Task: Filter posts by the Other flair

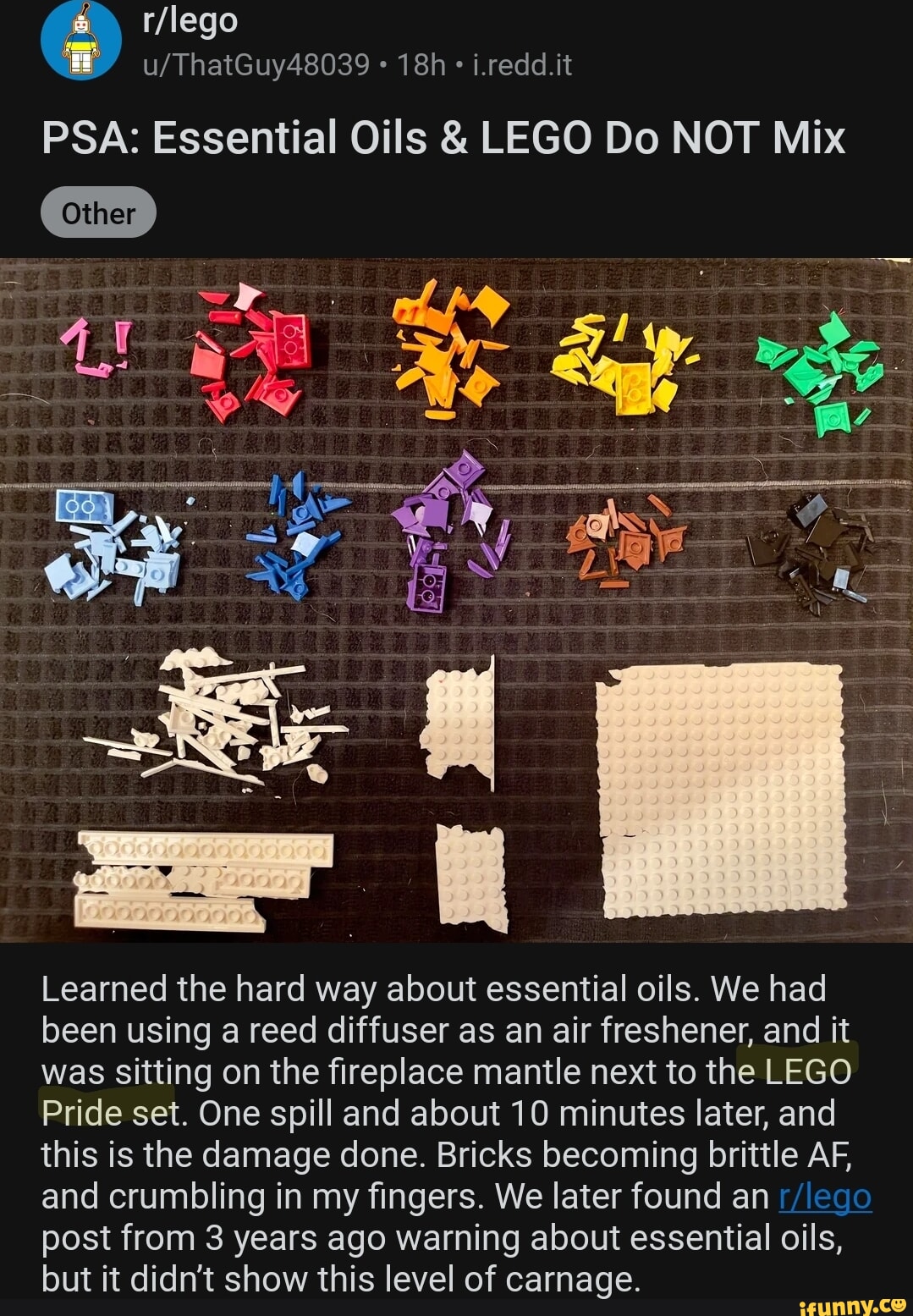Action: point(98,213)
